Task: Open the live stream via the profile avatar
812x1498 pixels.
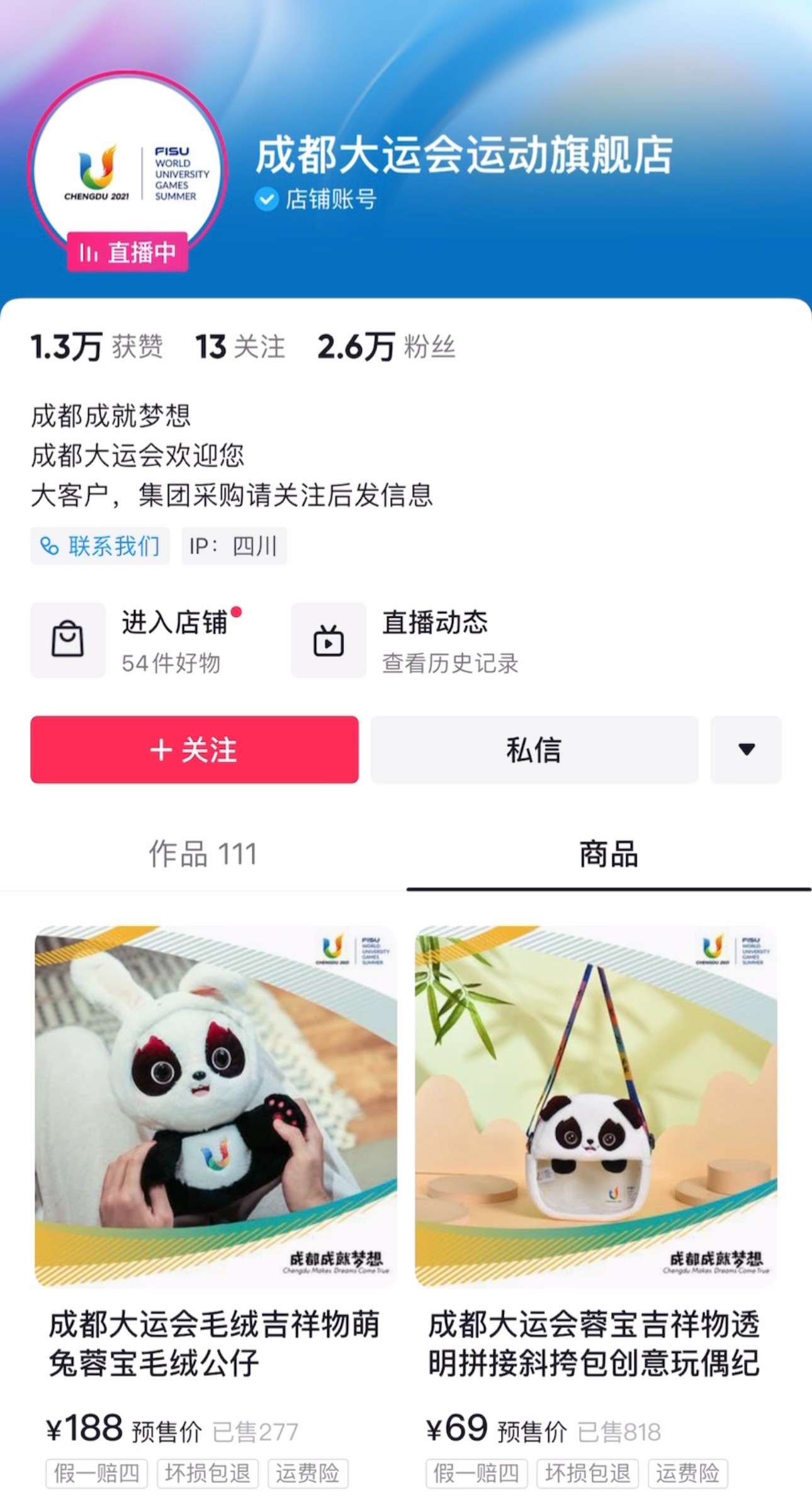Action: click(x=128, y=170)
